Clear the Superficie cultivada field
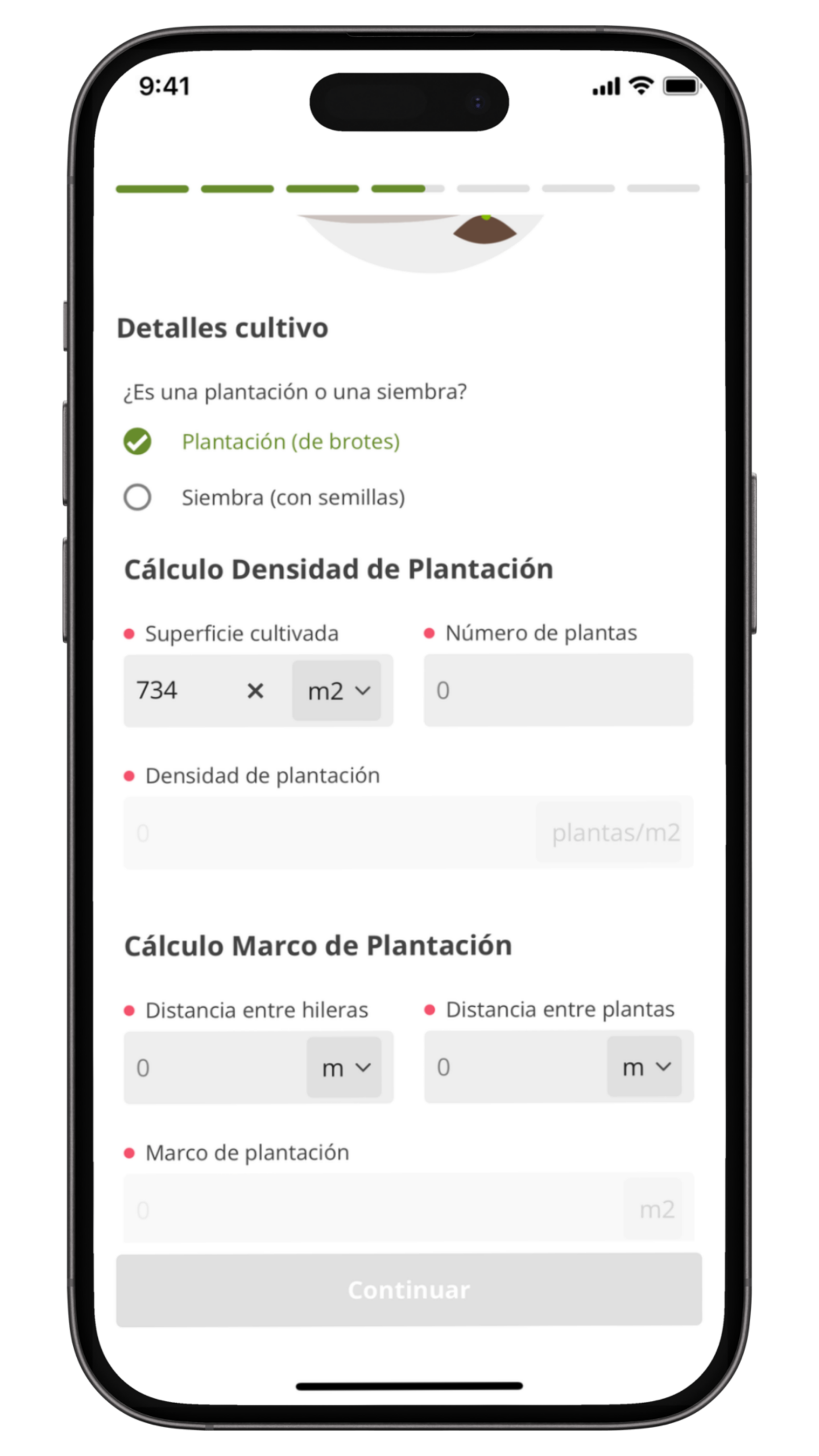The height and width of the screenshot is (1456, 819). click(x=255, y=691)
